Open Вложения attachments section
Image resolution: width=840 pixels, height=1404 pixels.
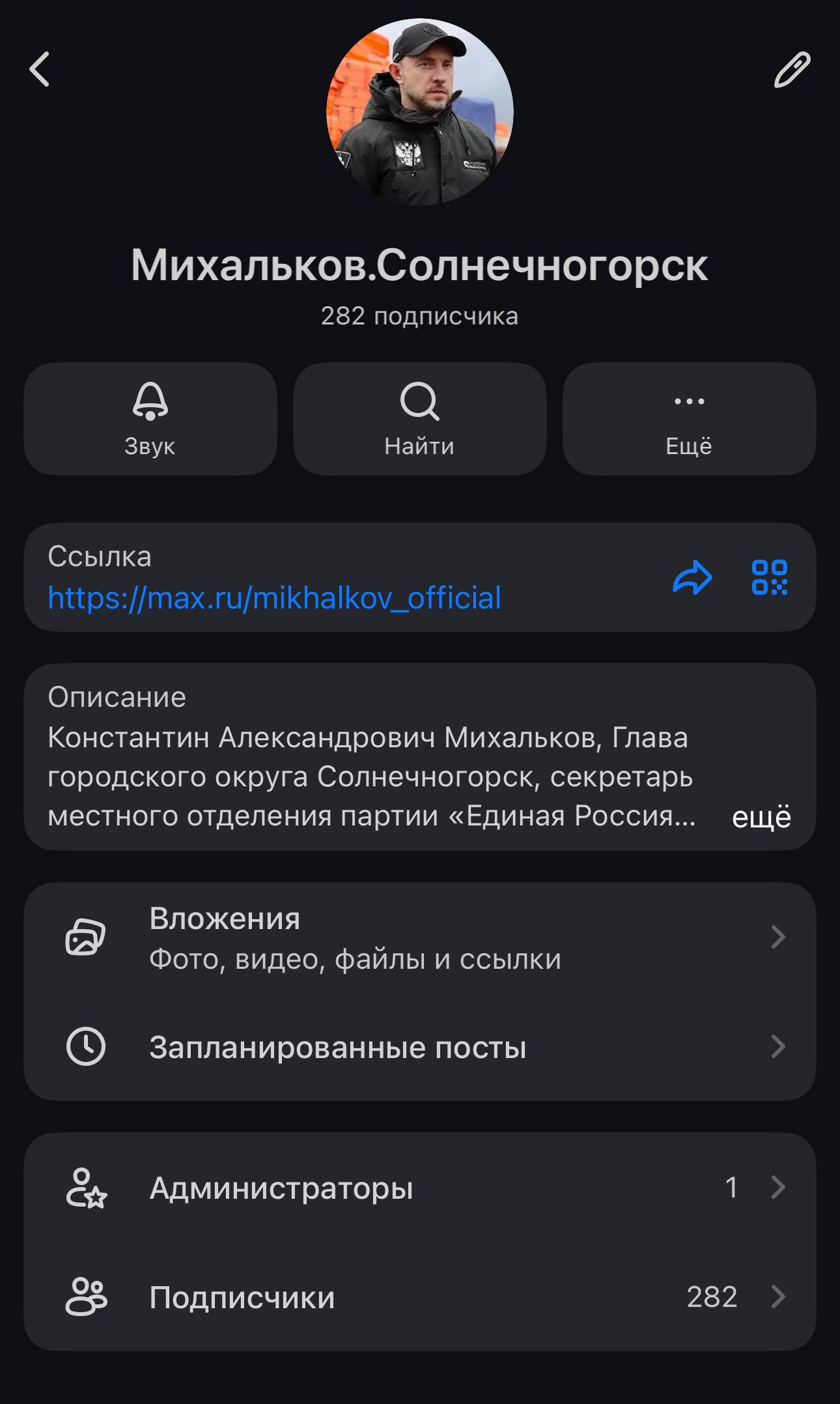tap(419, 938)
